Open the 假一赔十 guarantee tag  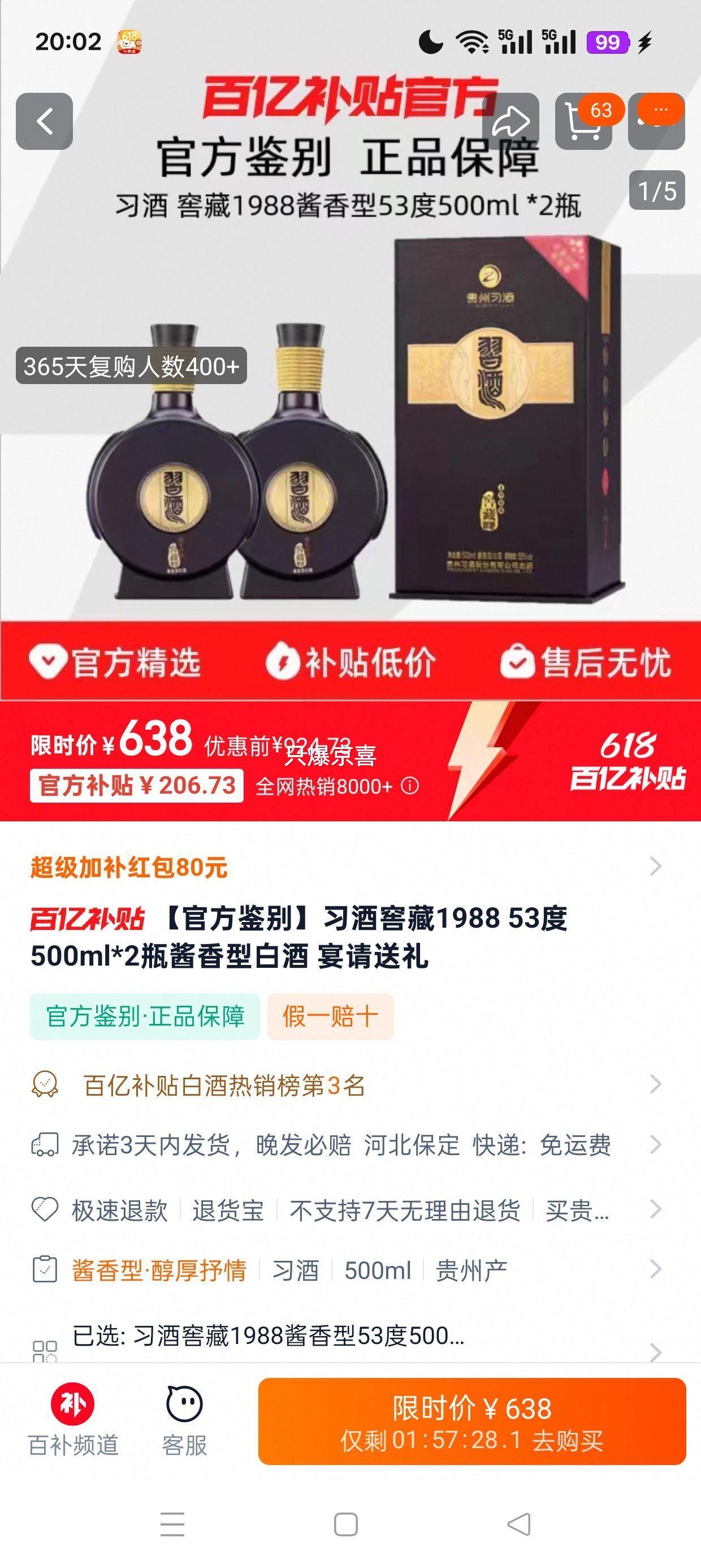click(330, 1016)
